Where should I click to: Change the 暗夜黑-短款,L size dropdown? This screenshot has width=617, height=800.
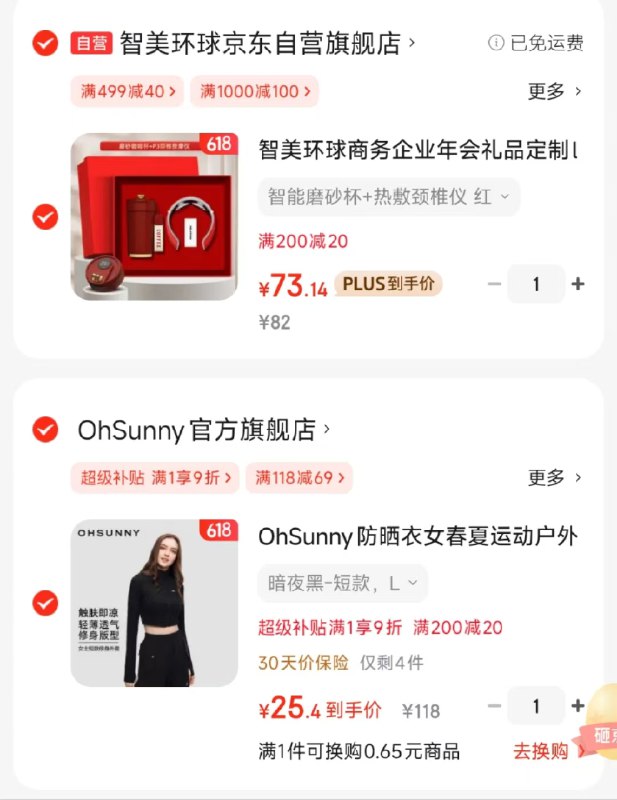[342, 583]
